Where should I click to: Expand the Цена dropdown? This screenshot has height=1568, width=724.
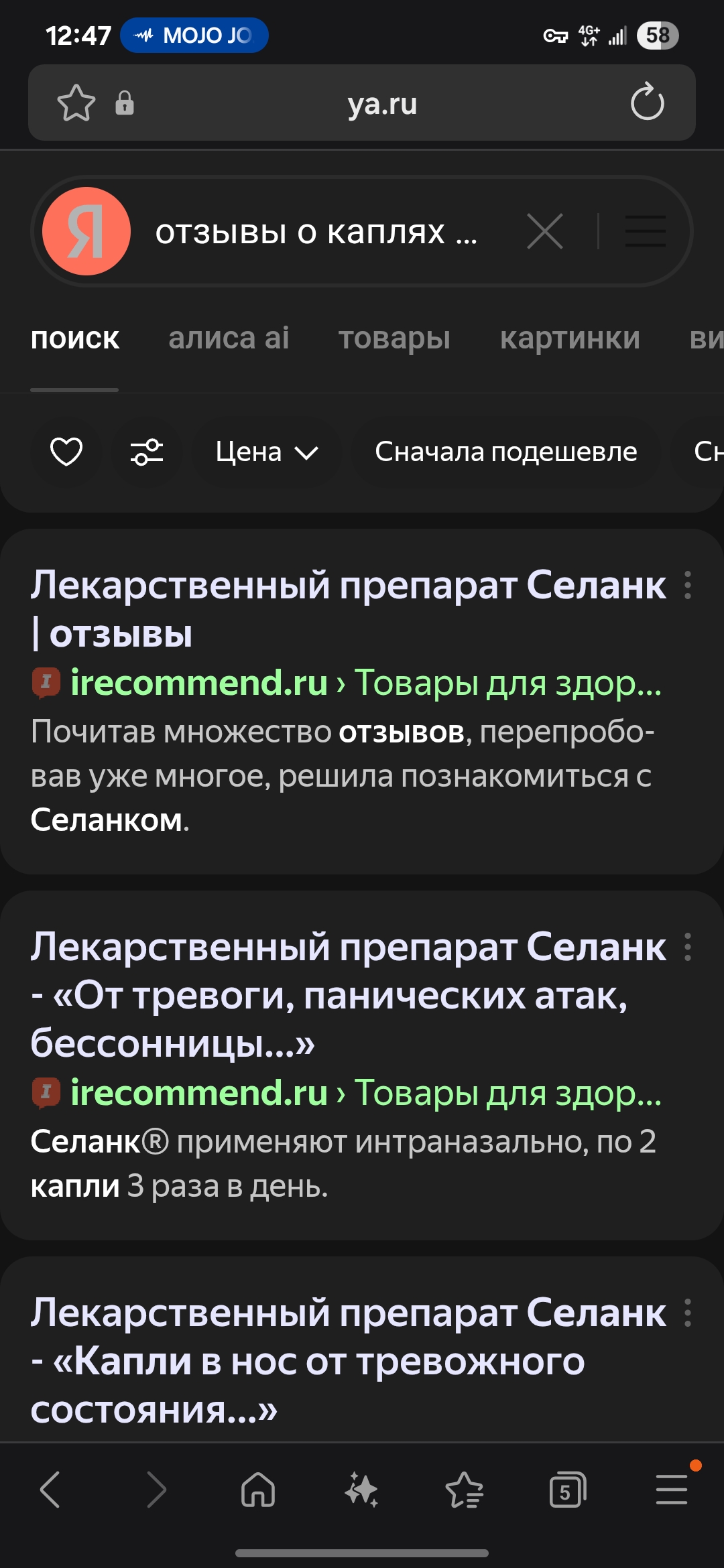[266, 452]
